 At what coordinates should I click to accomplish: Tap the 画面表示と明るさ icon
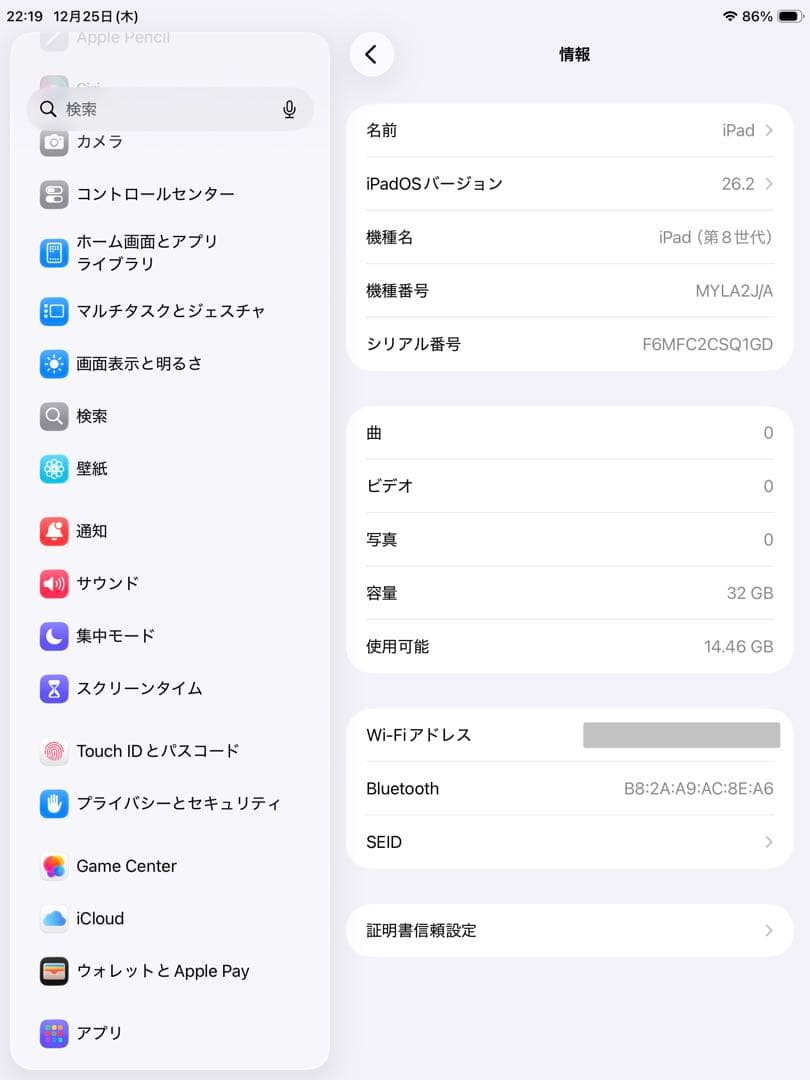point(53,364)
